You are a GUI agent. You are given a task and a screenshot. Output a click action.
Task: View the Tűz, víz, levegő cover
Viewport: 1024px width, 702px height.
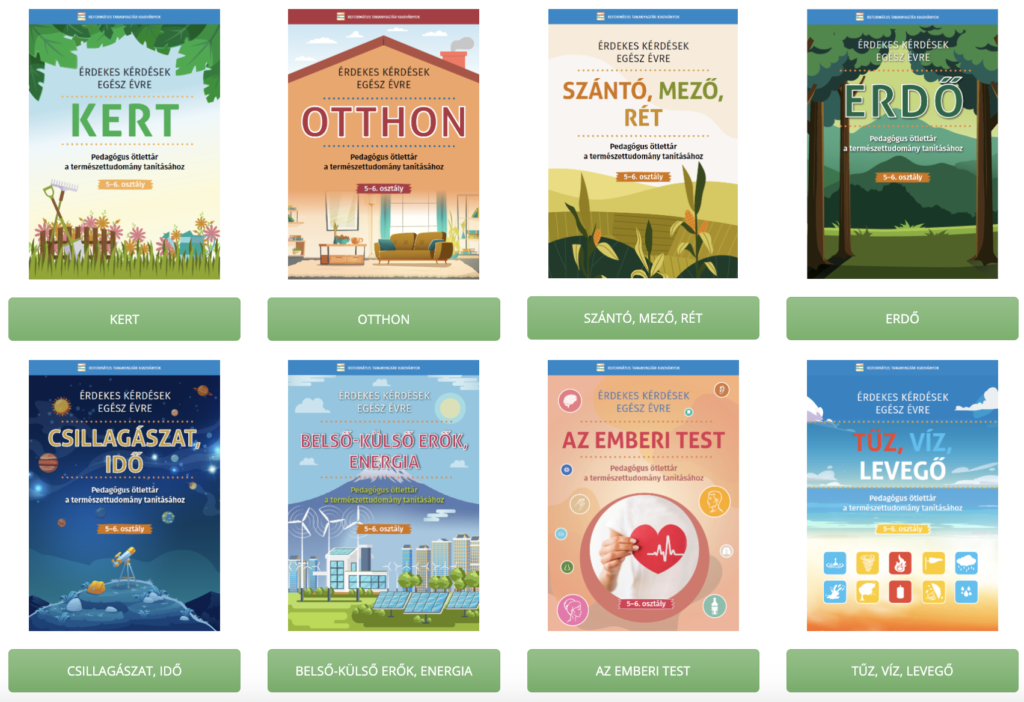pos(902,495)
